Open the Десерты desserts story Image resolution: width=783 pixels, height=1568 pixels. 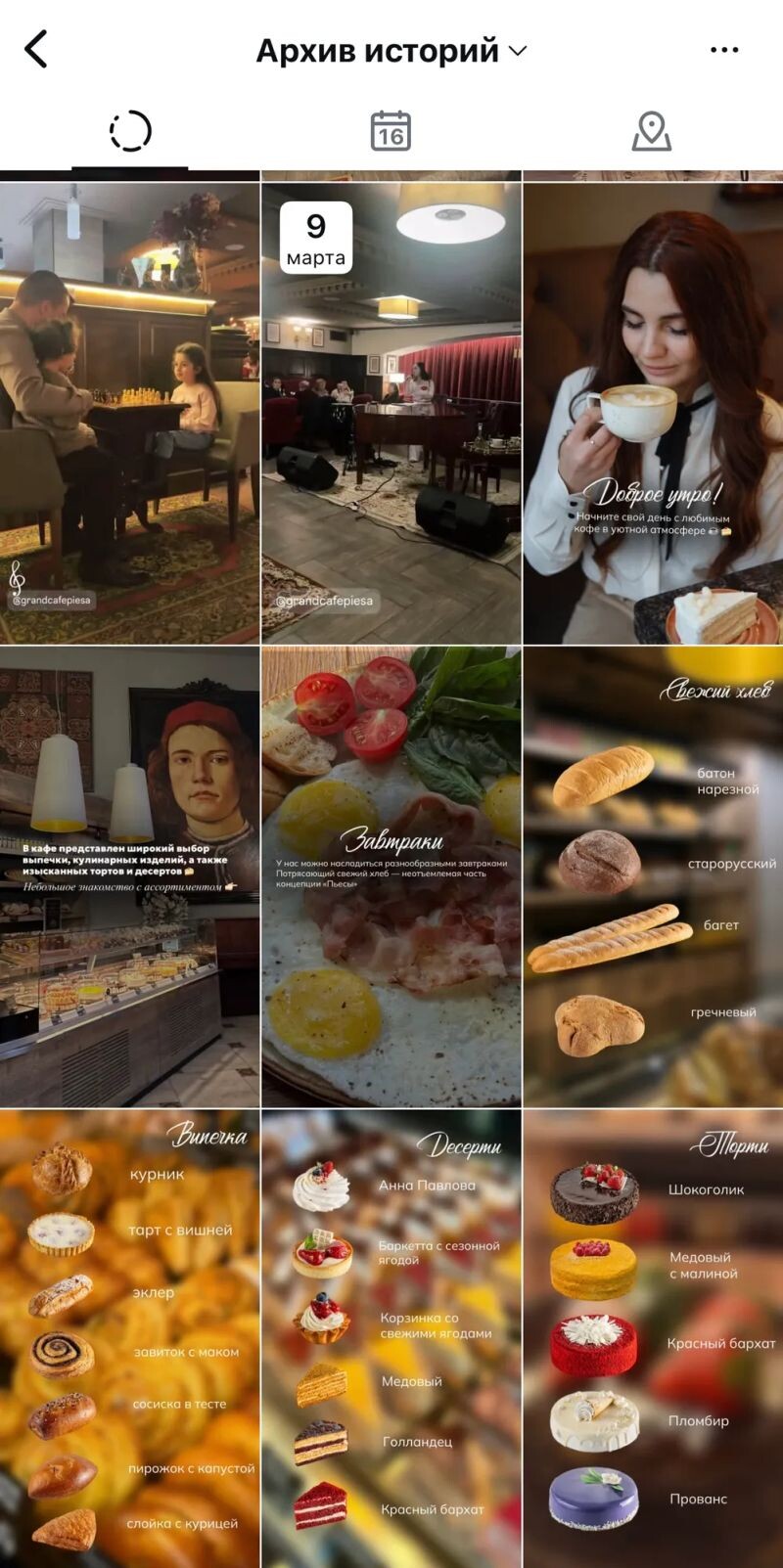coord(391,1338)
